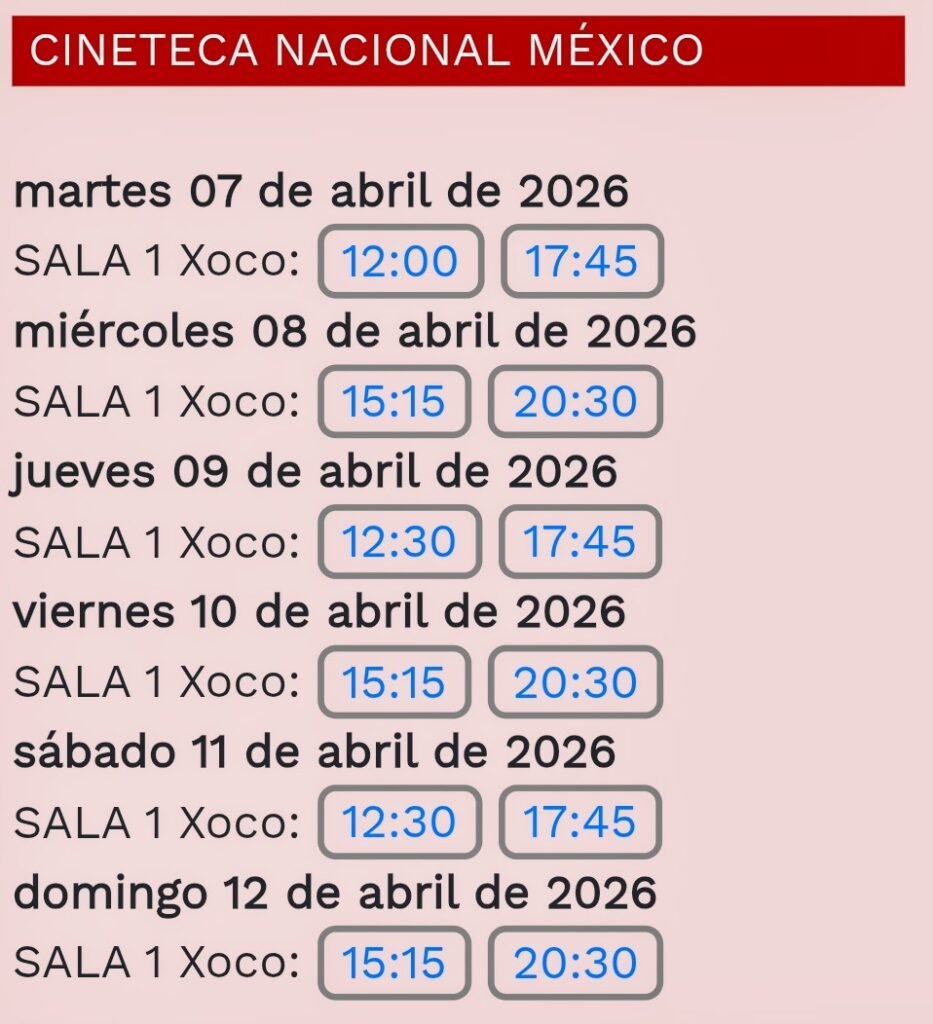Pick the 20:30 showtime on viernes 10
Screen dimensions: 933x1024
[575, 682]
